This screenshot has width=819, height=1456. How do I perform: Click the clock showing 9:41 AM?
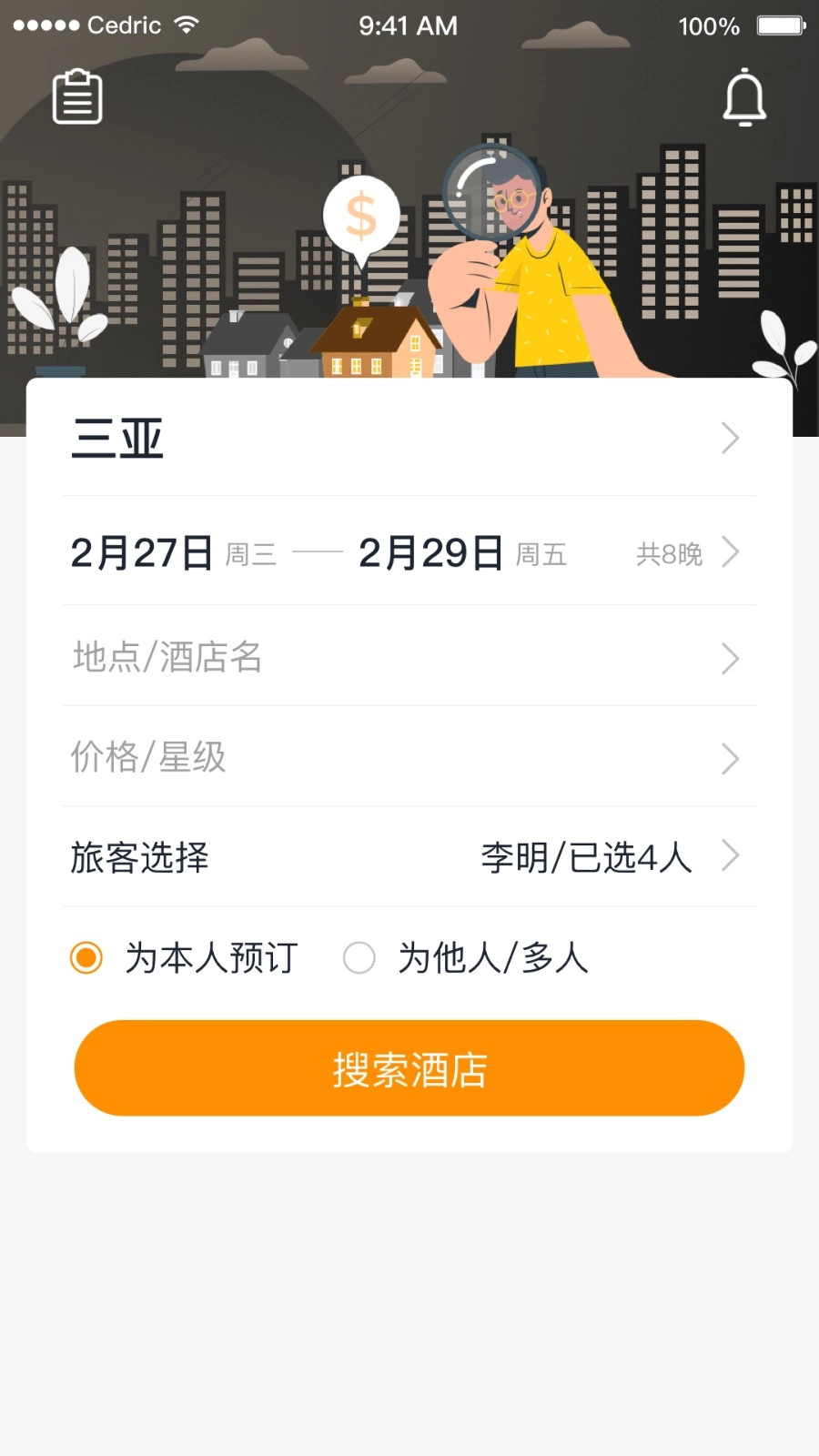[x=409, y=25]
